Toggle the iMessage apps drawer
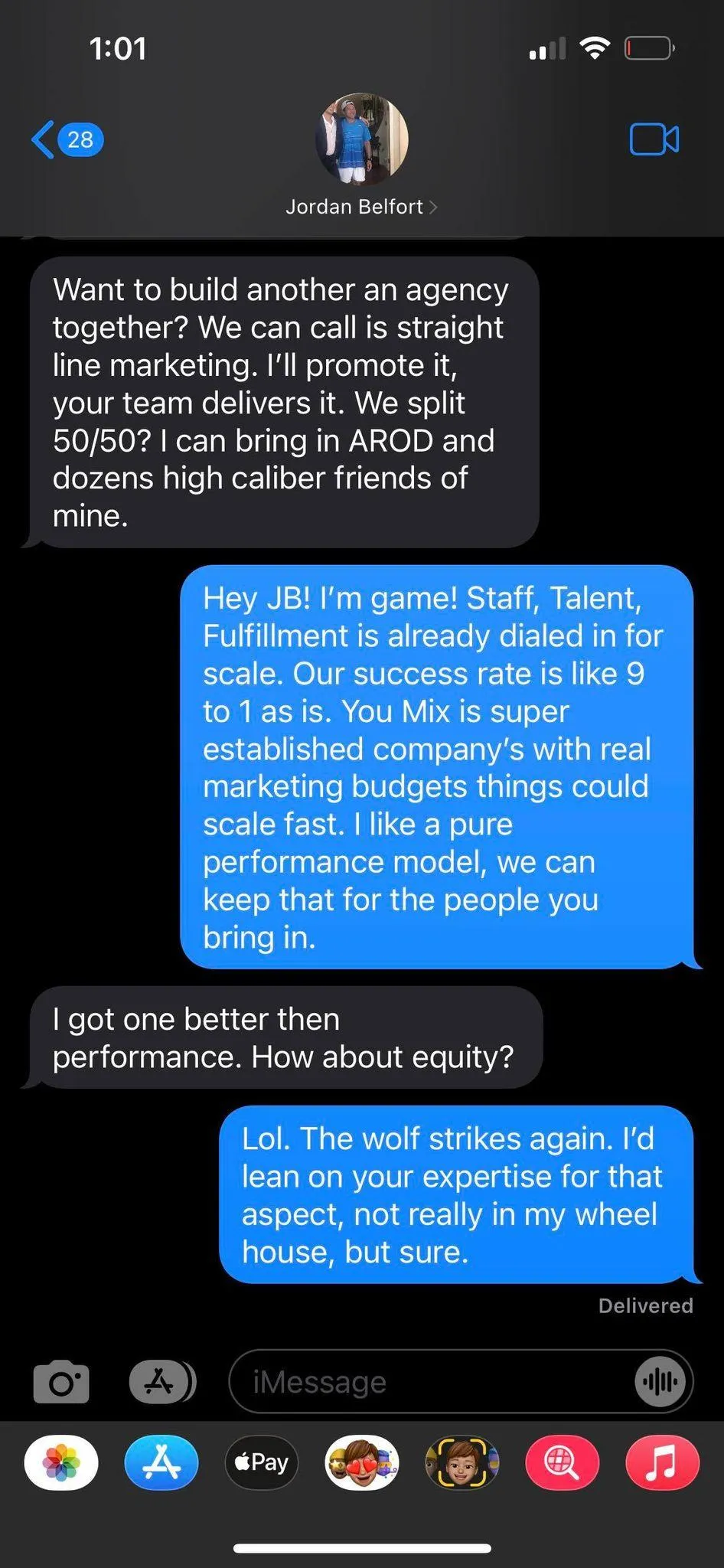This screenshot has width=724, height=1568. point(162,1381)
